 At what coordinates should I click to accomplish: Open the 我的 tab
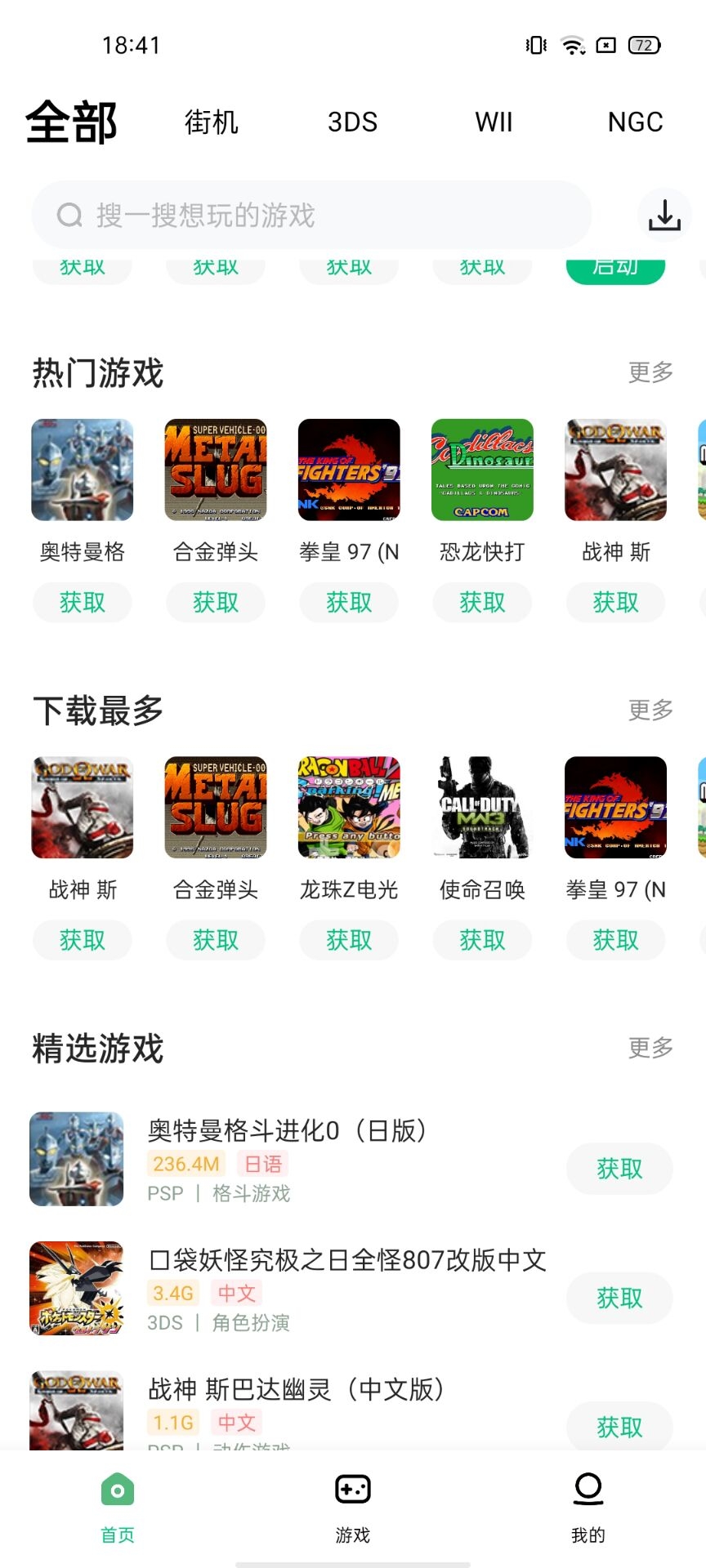click(x=588, y=1508)
